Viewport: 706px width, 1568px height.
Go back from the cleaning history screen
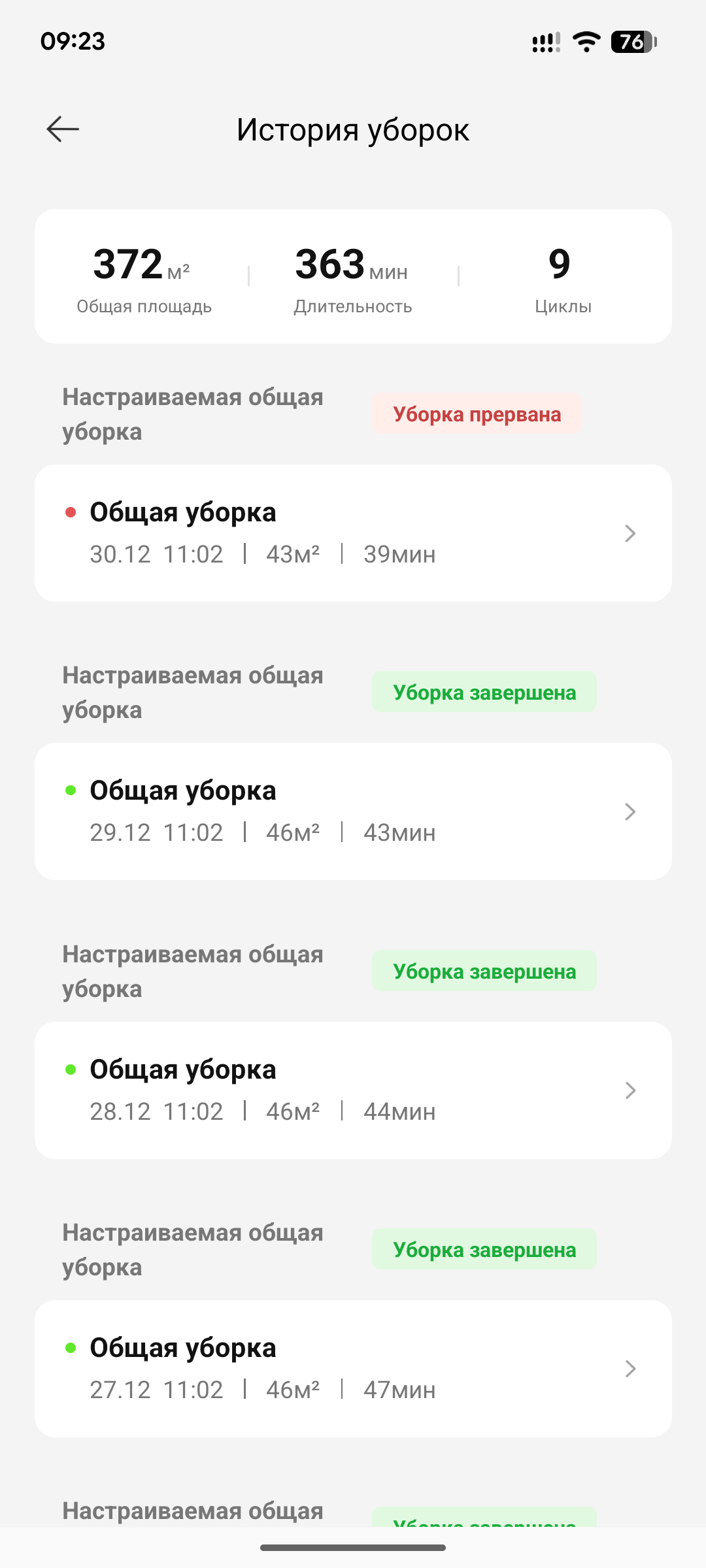[63, 129]
